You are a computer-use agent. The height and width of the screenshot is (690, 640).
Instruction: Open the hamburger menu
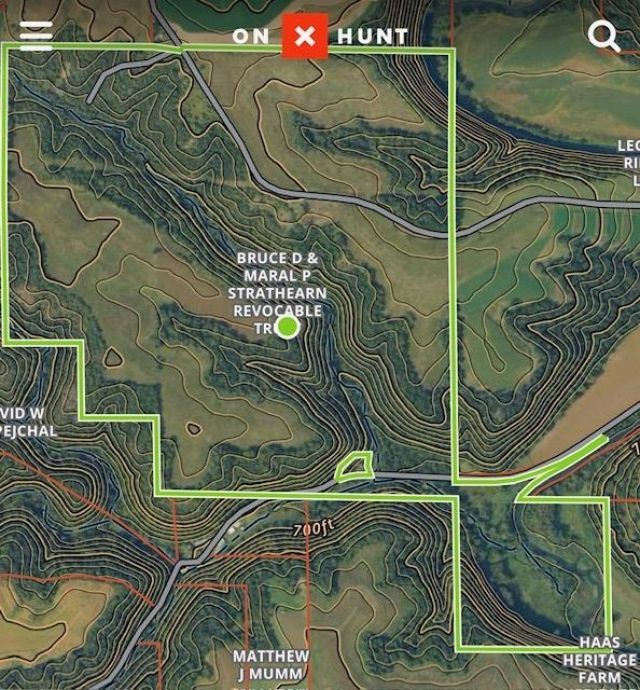pos(35,35)
